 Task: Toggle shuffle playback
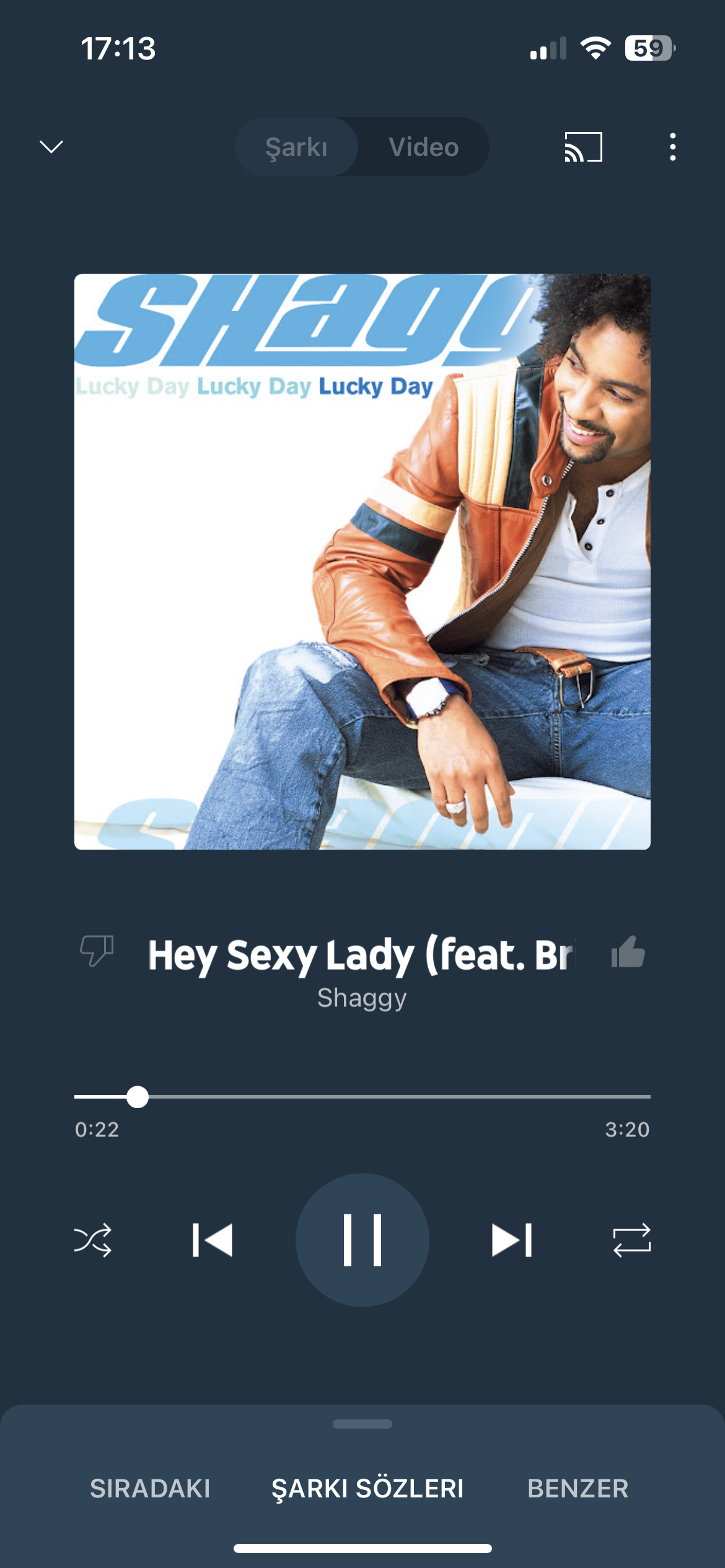point(93,1240)
